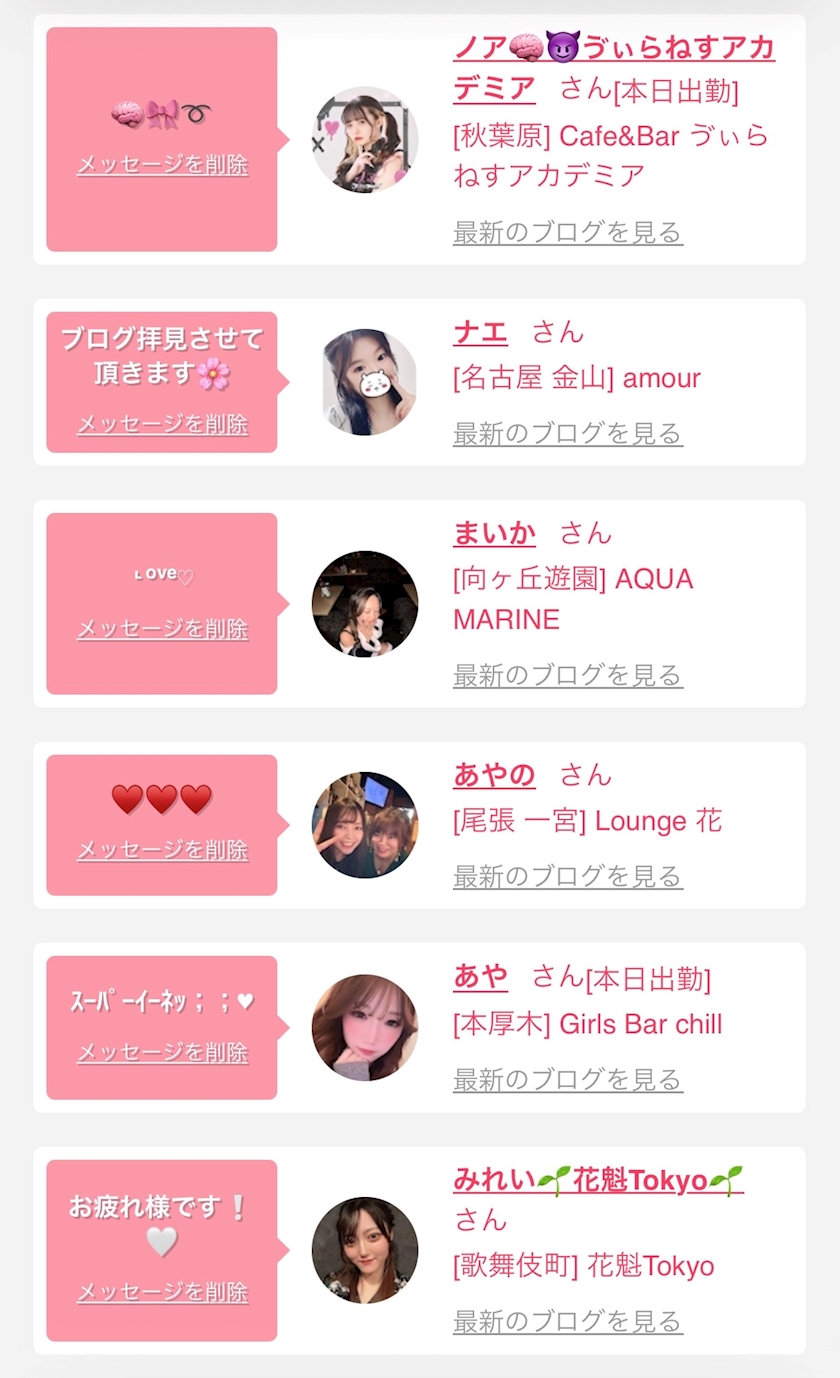View みれい's latest blog
Screen dimensions: 840x1378
pos(567,1321)
